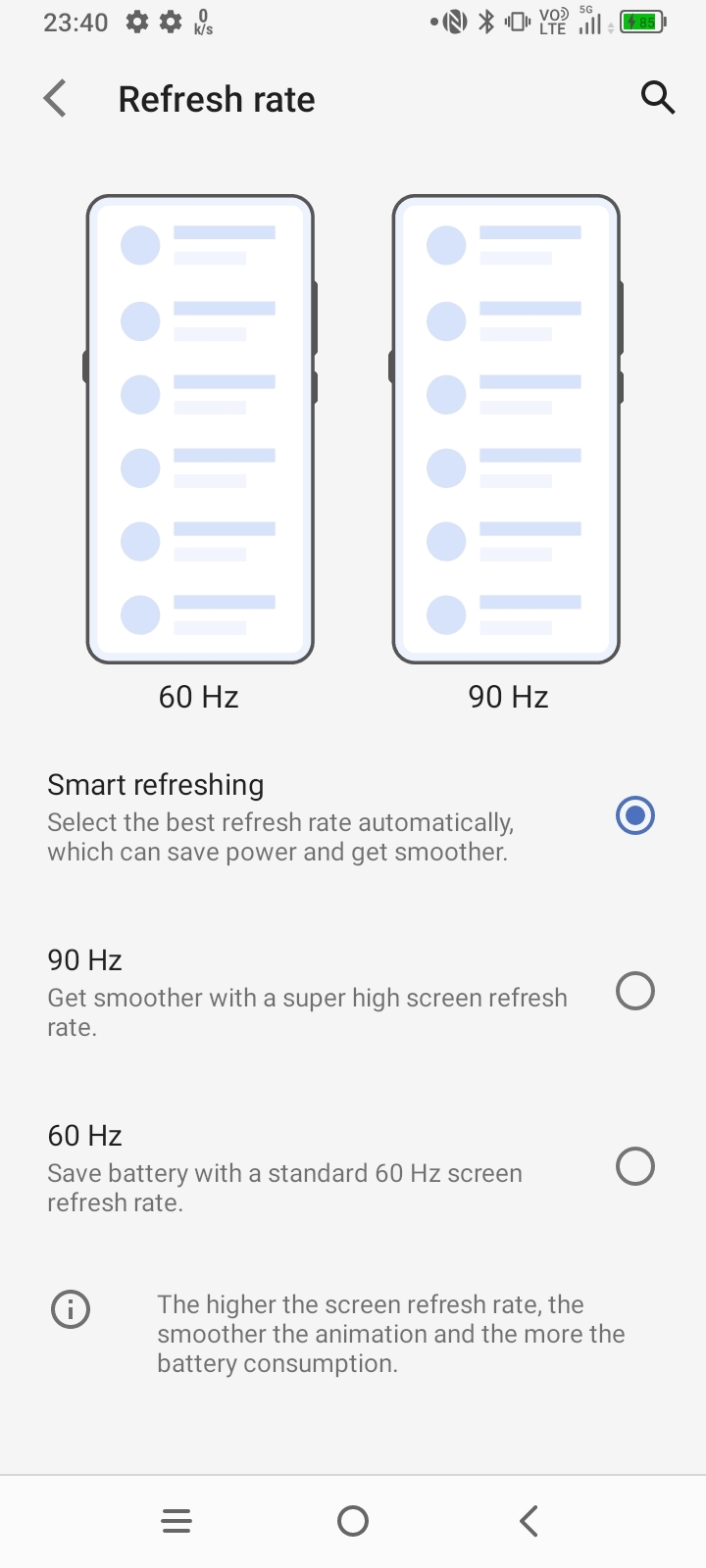
Task: Select the Smart refreshing option
Action: pos(353,816)
